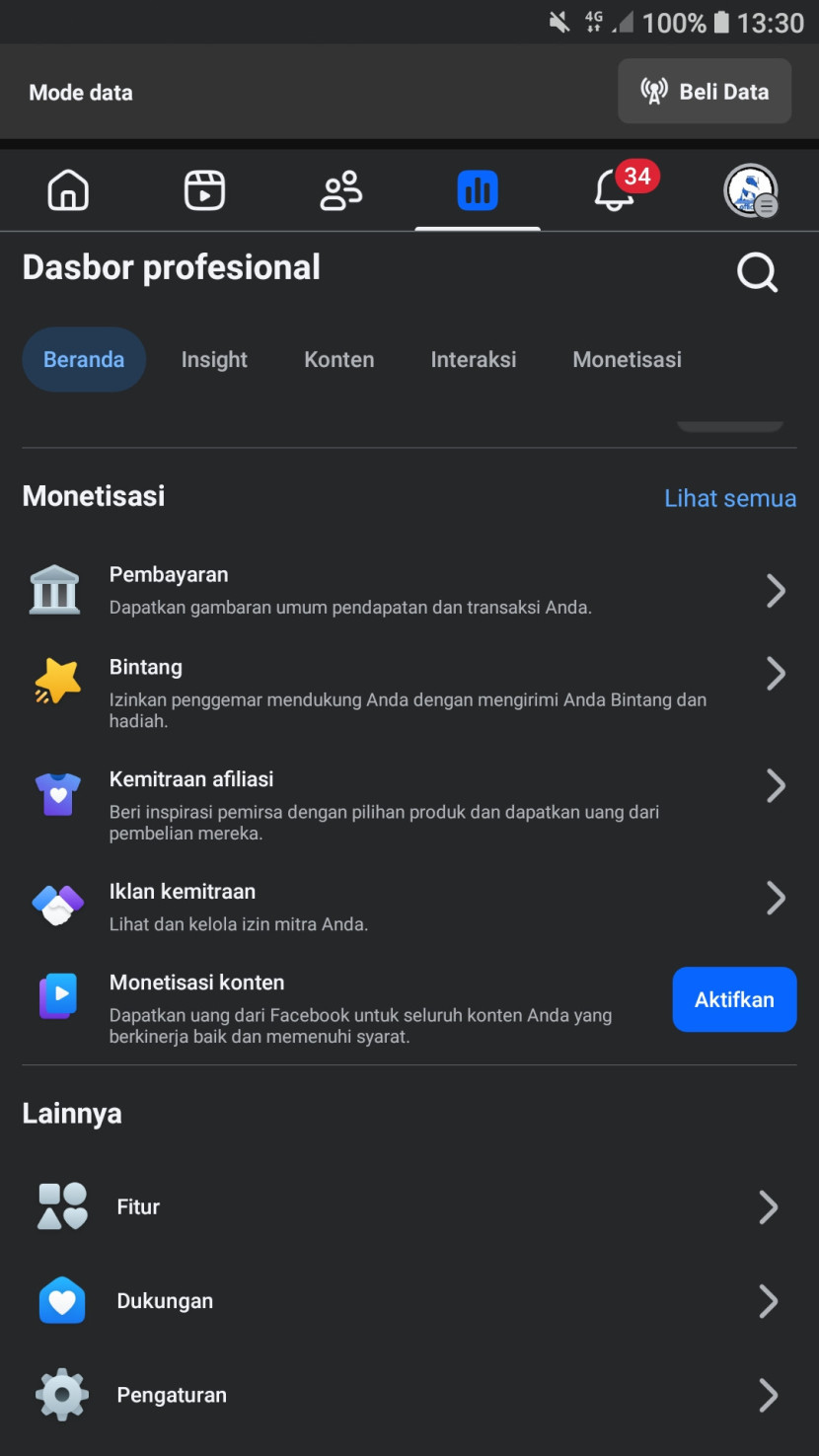
Task: Switch to the Konten tab
Action: point(338,360)
